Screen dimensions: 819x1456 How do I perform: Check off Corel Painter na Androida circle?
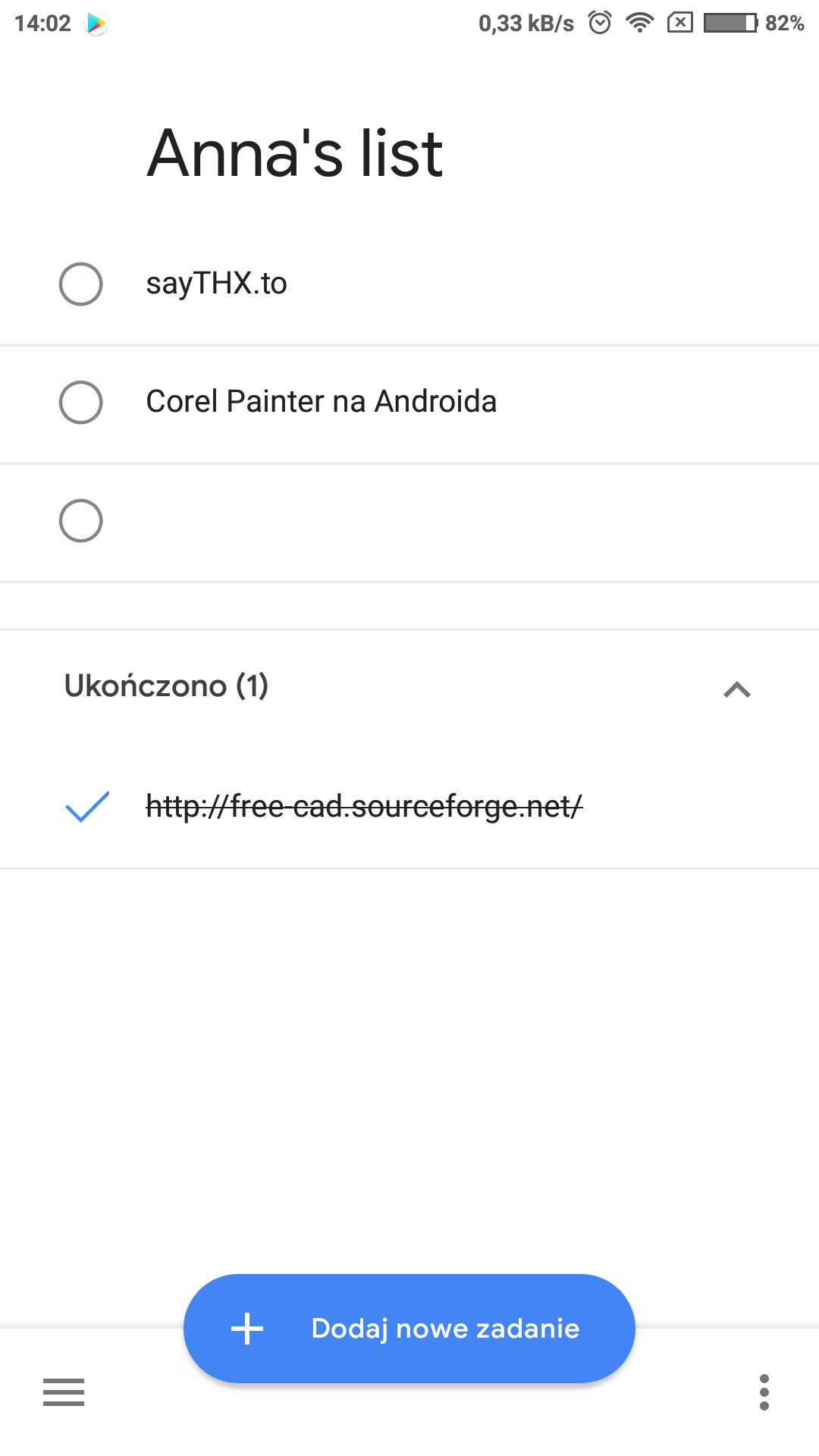[81, 403]
